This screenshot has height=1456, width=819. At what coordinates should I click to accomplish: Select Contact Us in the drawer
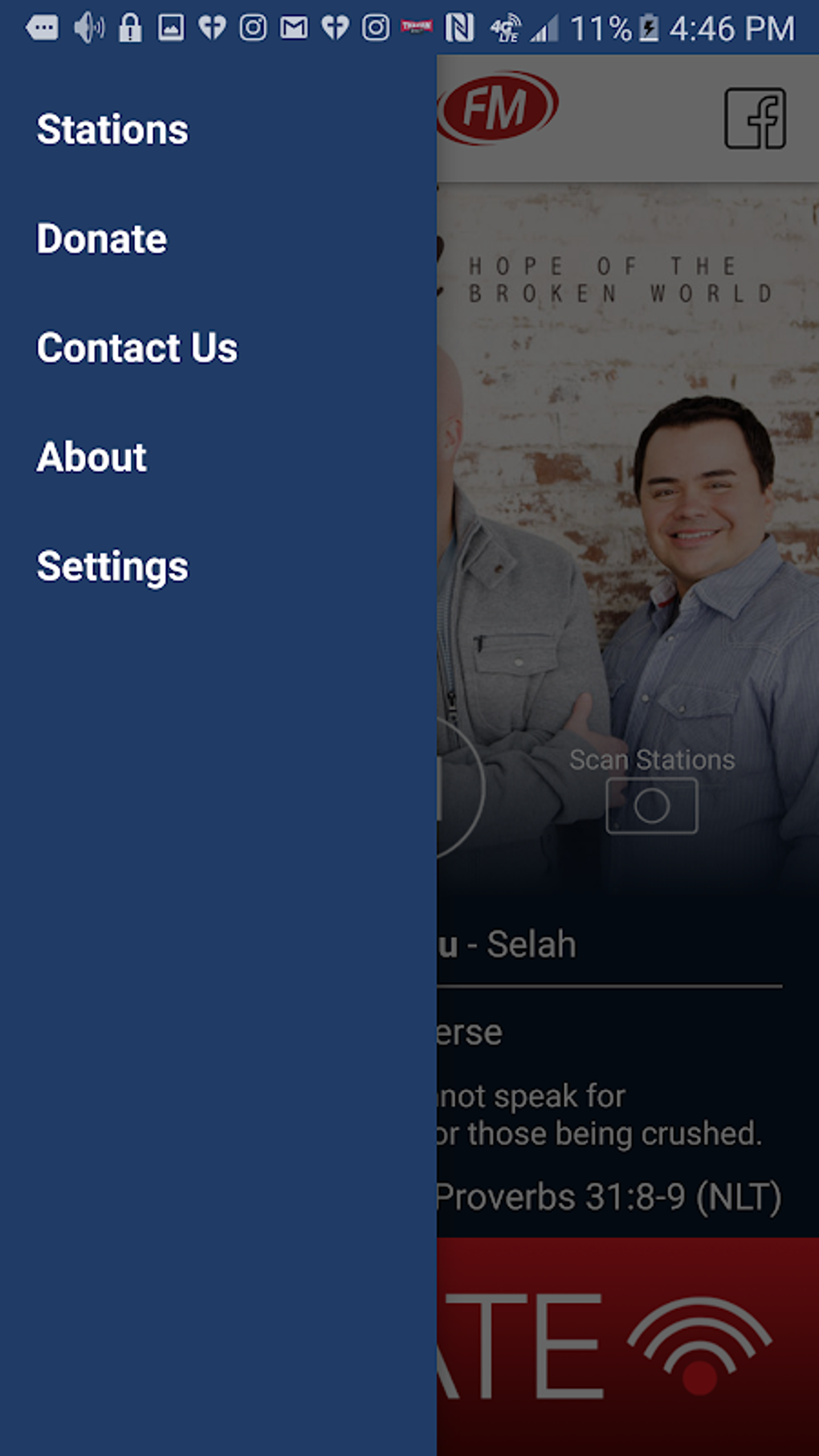pos(136,348)
